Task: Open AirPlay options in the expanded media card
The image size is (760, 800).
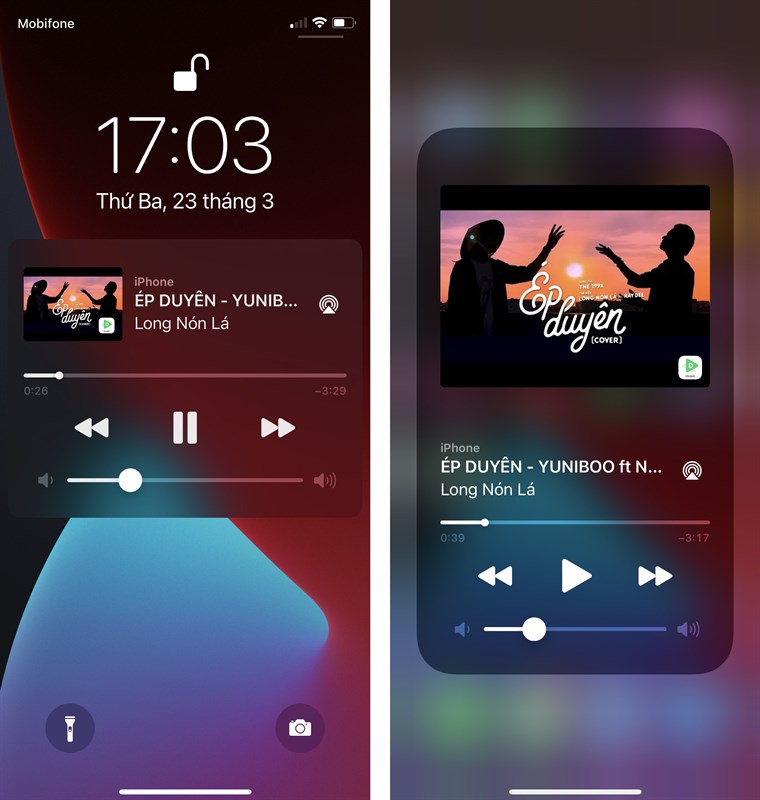Action: [x=691, y=470]
